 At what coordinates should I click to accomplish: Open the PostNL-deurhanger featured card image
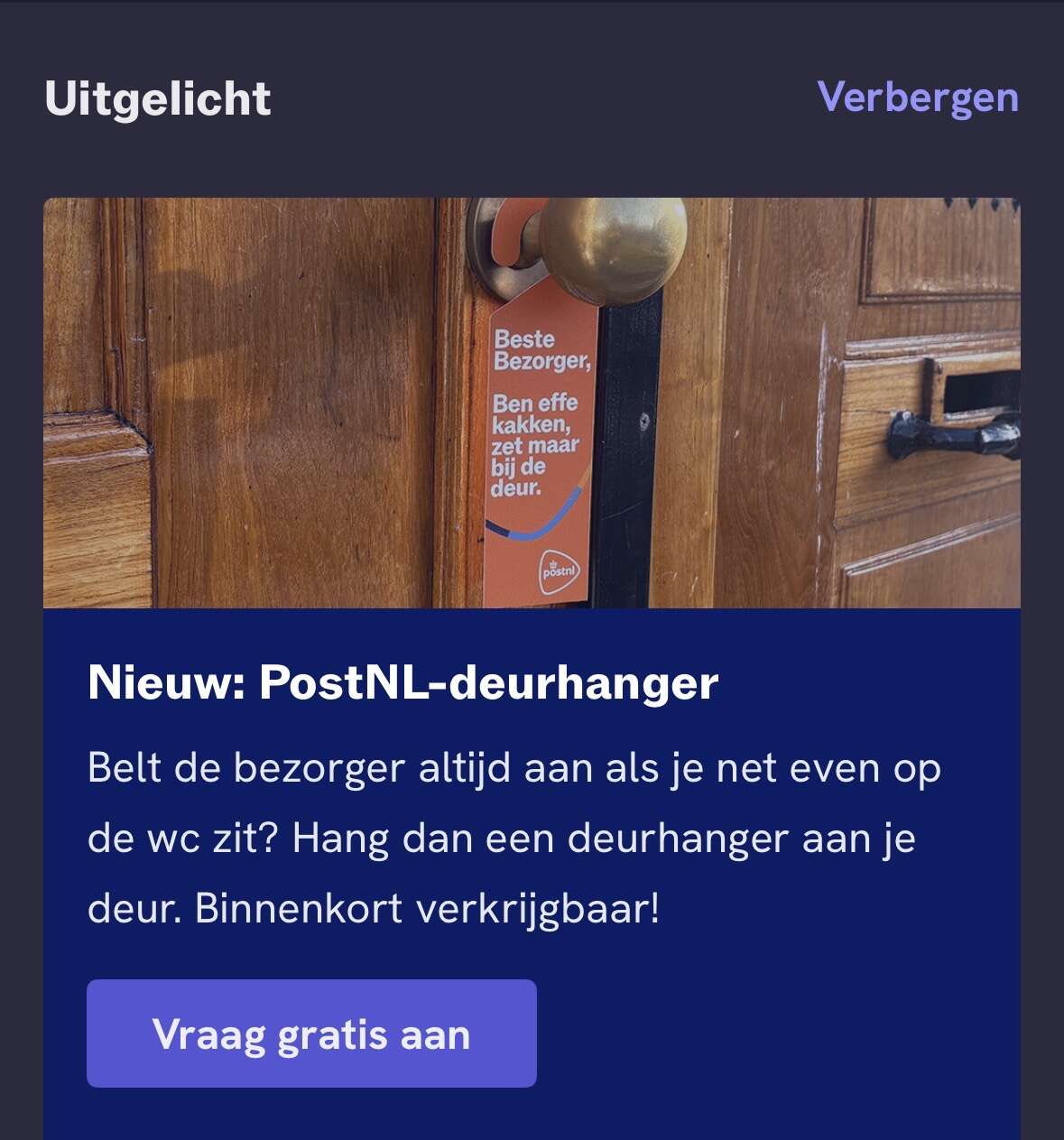pyautogui.click(x=532, y=403)
